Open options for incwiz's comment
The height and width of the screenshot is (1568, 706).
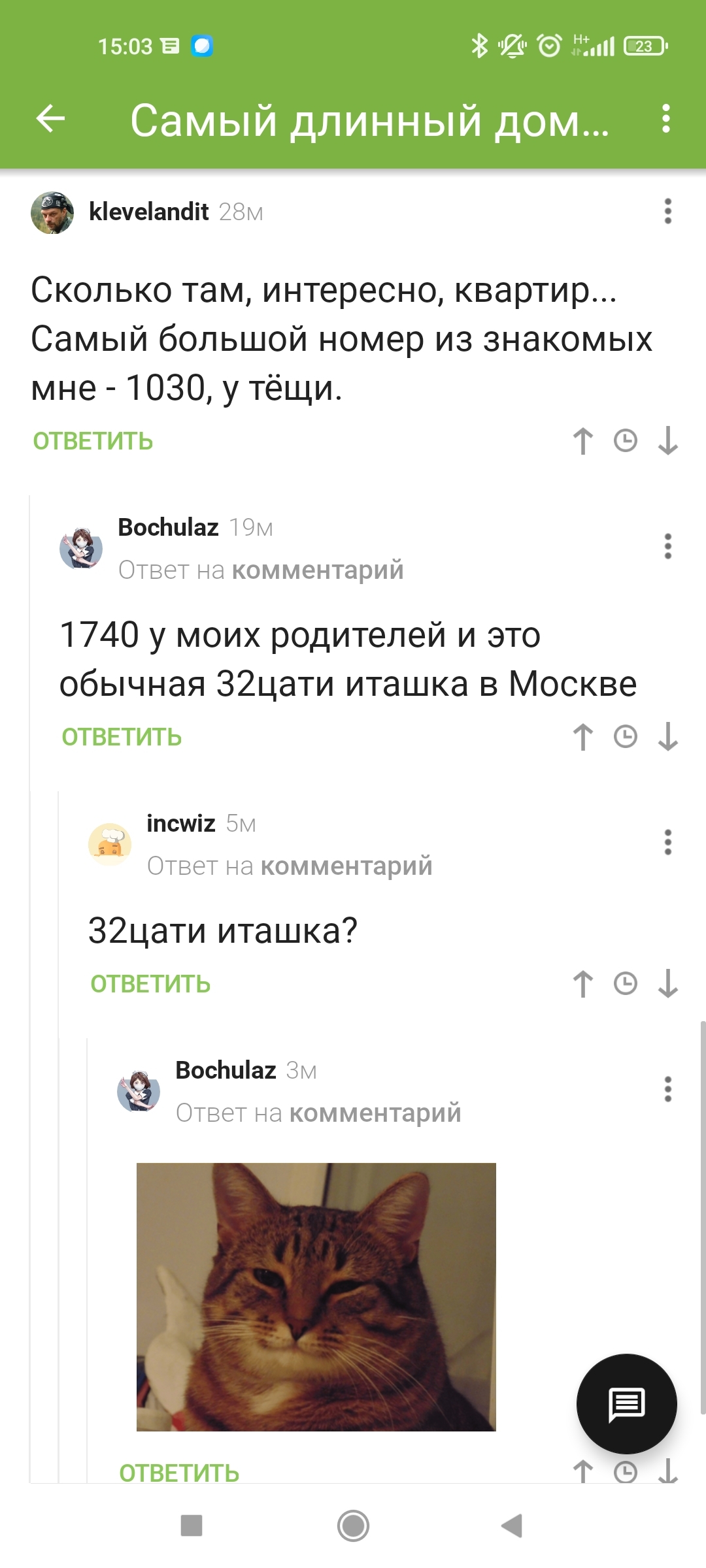point(667,843)
